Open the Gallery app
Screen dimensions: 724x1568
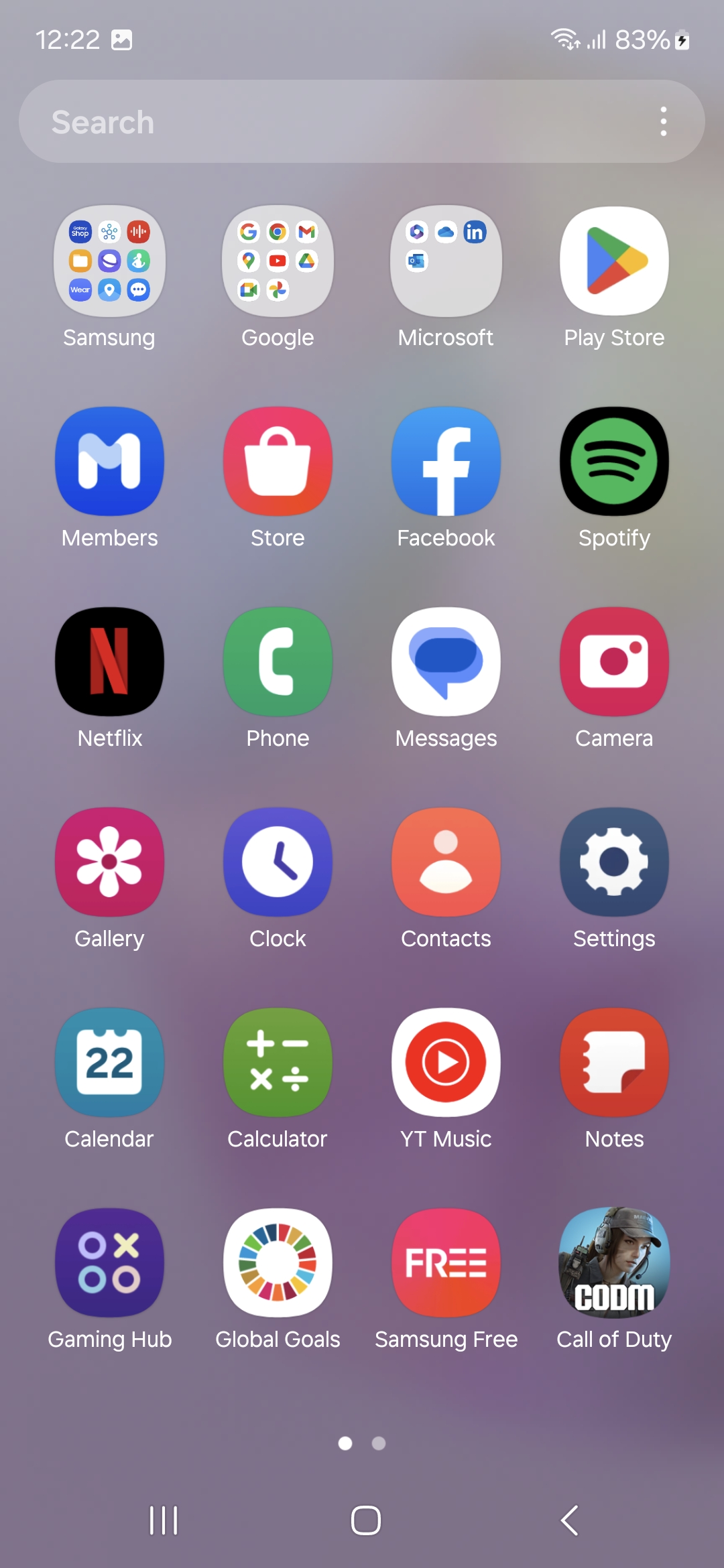click(109, 862)
